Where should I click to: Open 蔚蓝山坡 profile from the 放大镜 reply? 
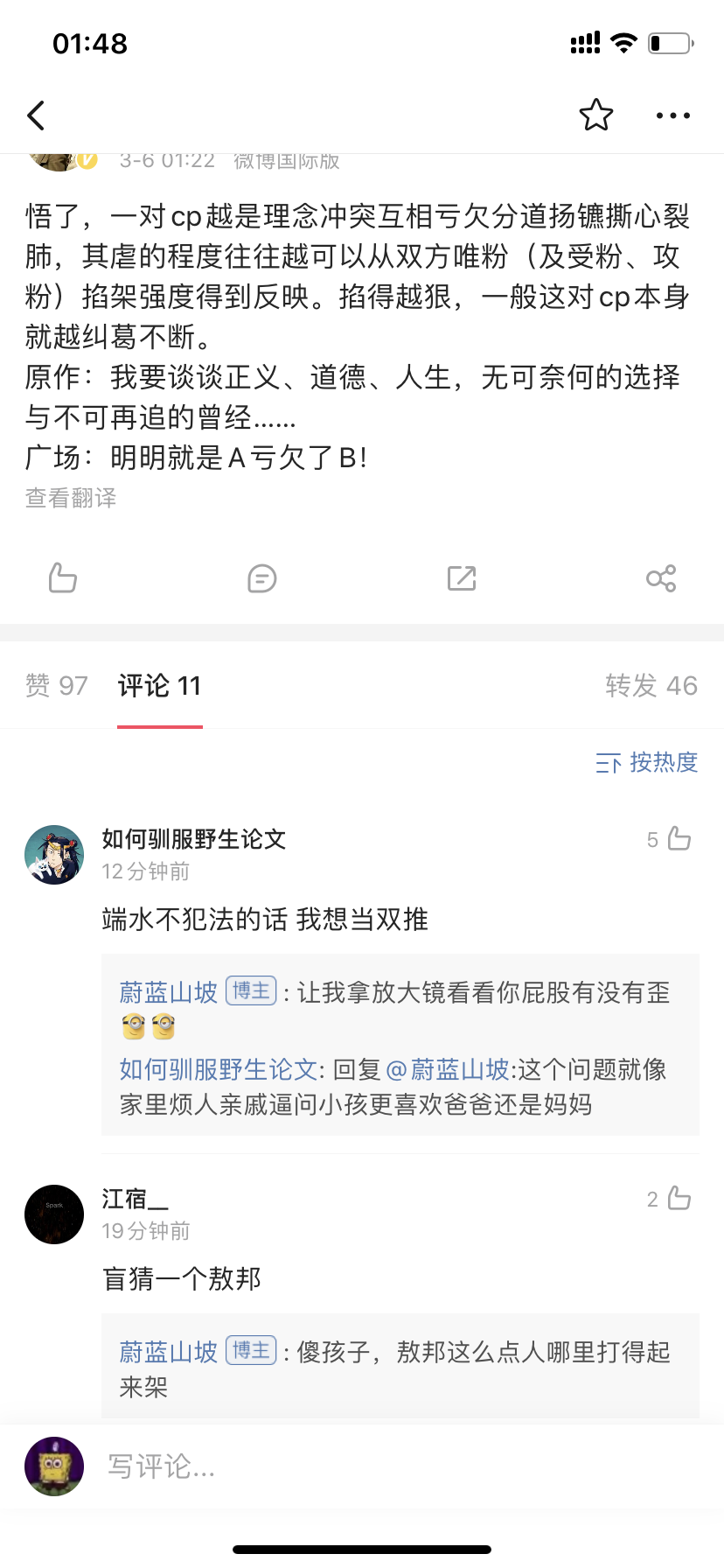(169, 992)
